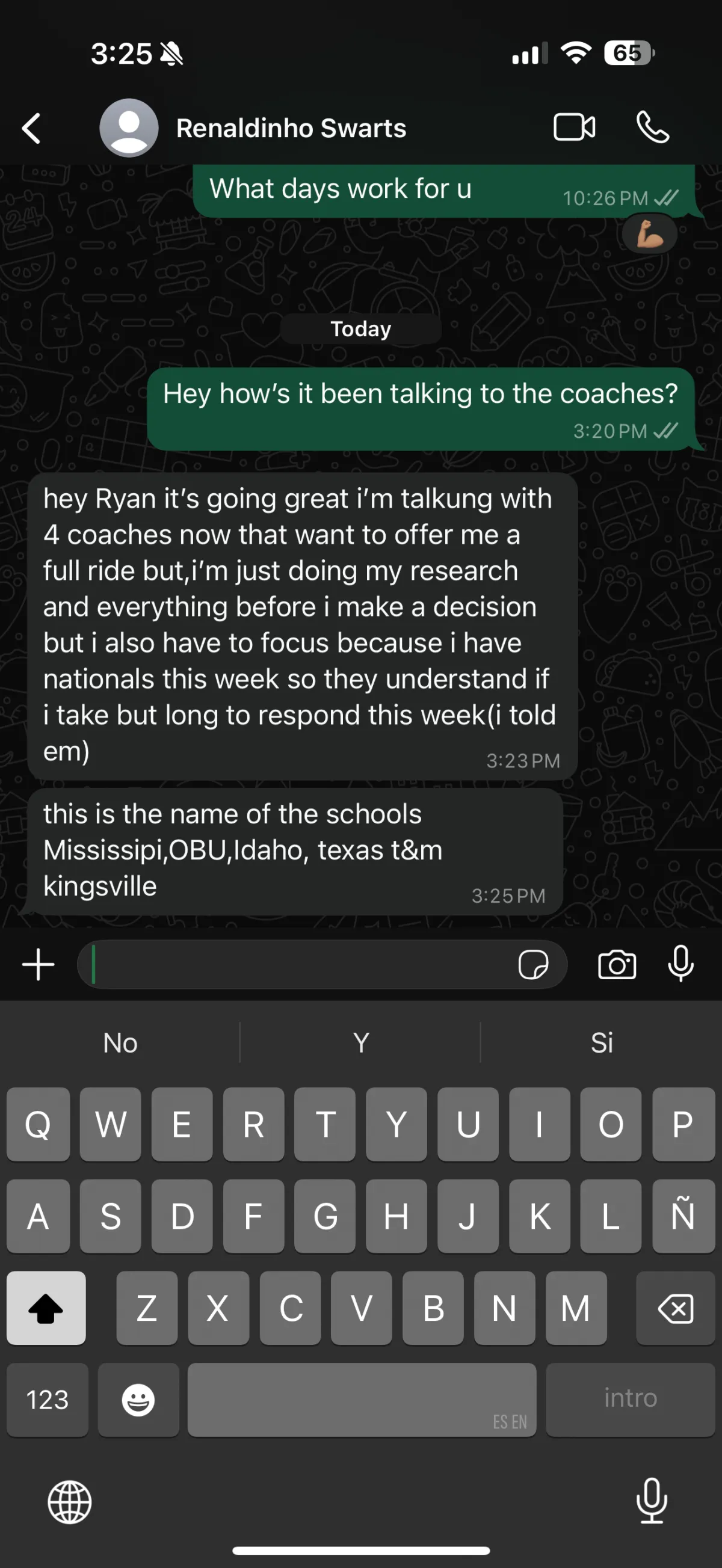Start keyboard dictation microphone

click(652, 1501)
